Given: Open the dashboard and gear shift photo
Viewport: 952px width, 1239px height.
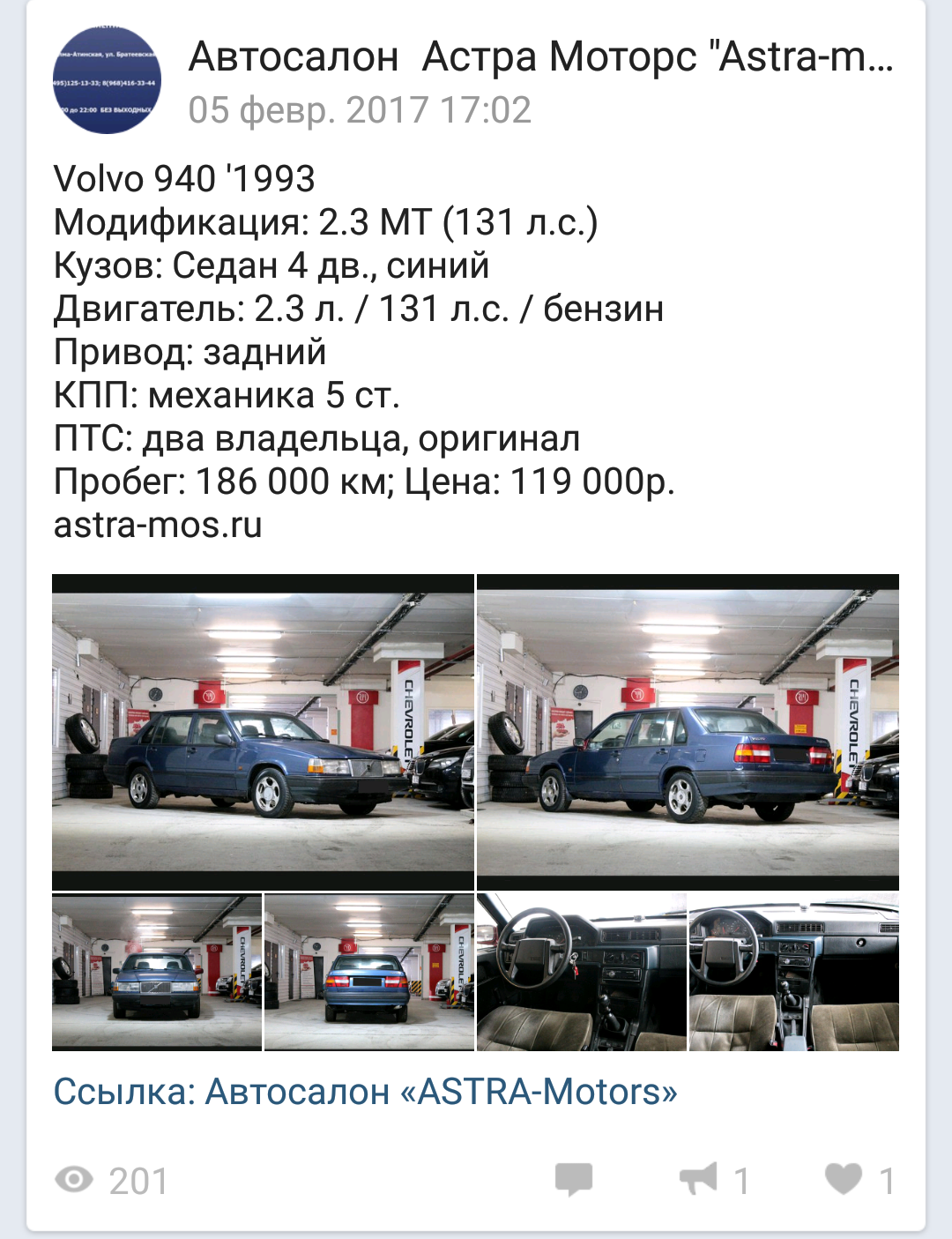Looking at the screenshot, I should point(793,972).
